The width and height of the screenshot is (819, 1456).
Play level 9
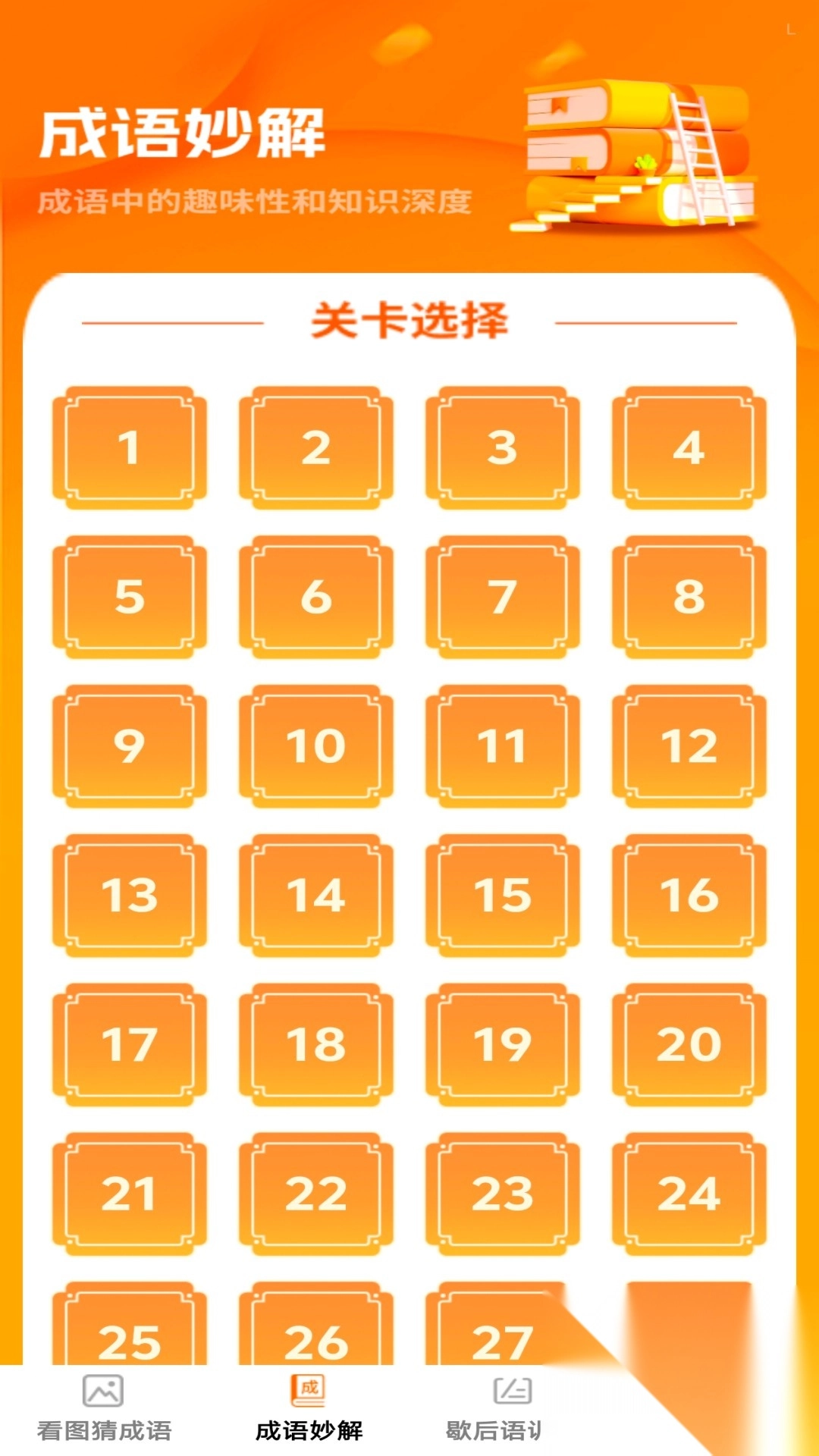[x=129, y=746]
